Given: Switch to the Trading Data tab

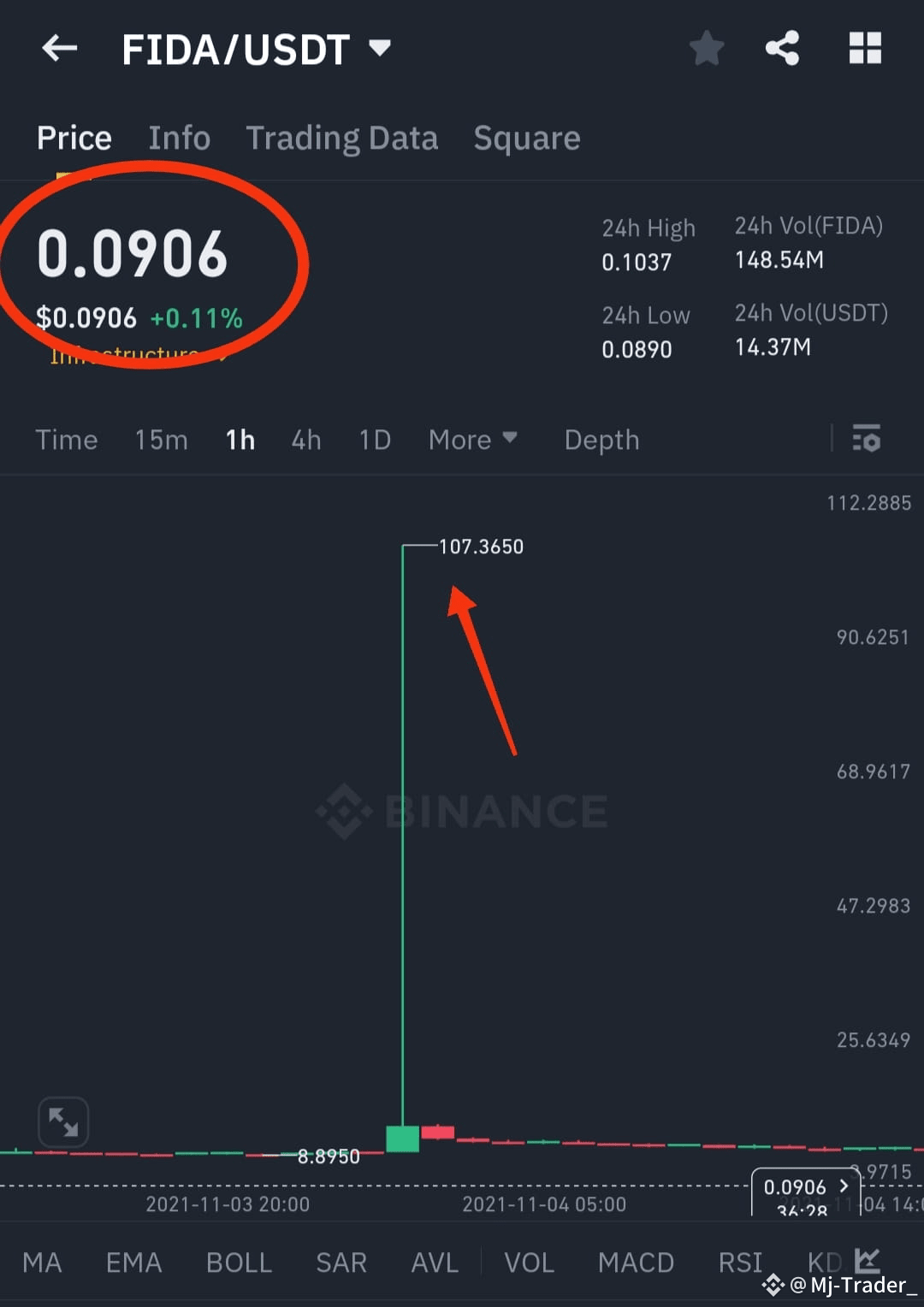Looking at the screenshot, I should pyautogui.click(x=342, y=138).
